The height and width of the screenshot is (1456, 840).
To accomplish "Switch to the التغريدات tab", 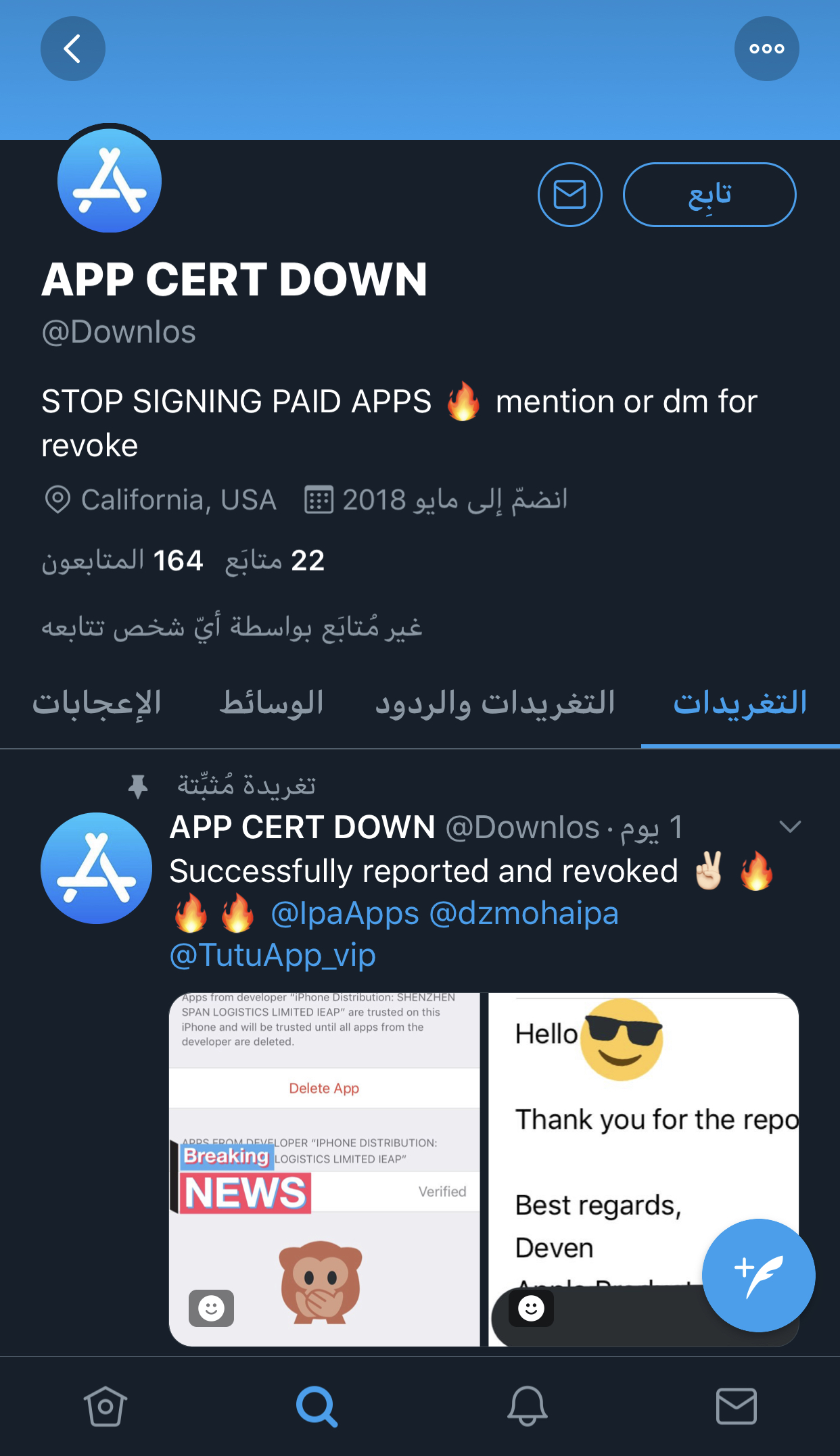I will 740,704.
